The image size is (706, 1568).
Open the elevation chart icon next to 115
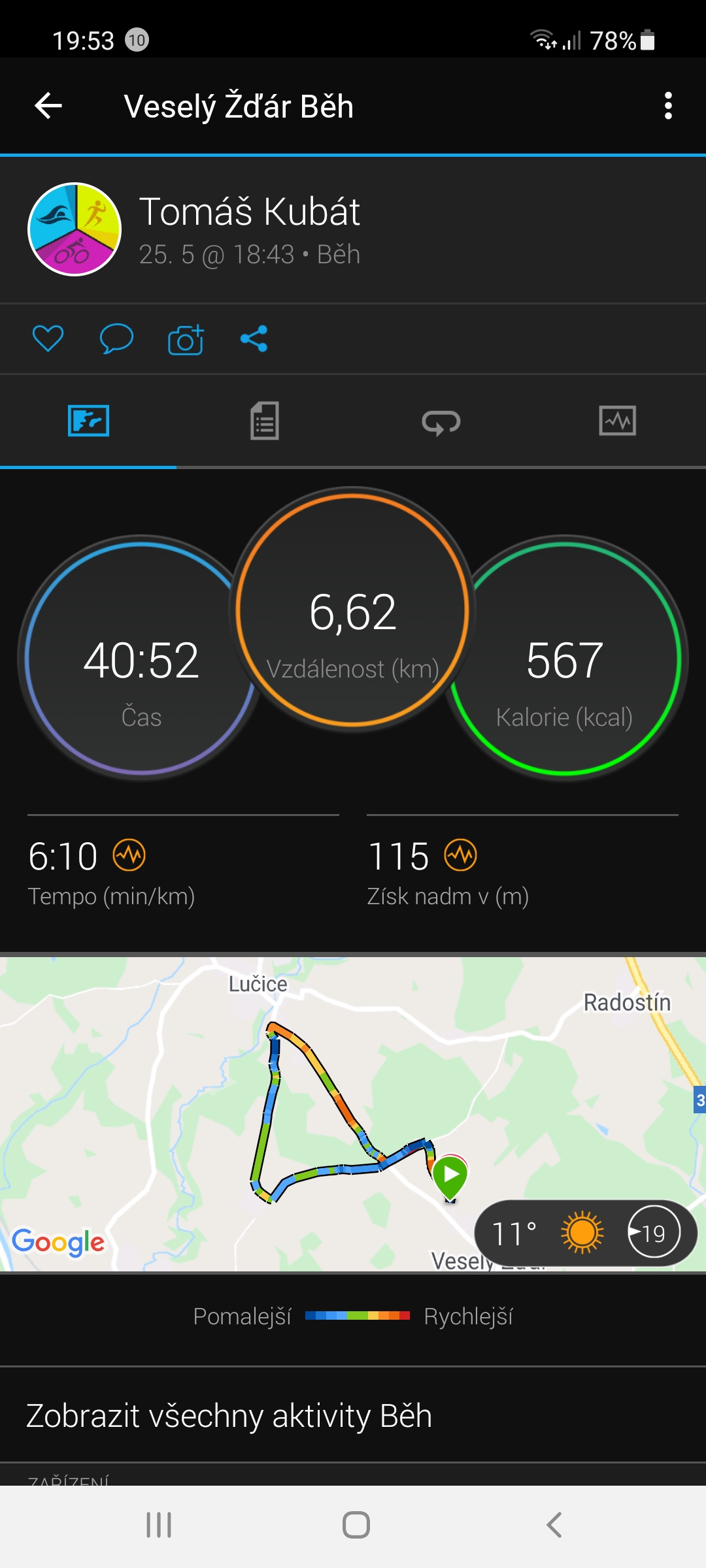[461, 855]
